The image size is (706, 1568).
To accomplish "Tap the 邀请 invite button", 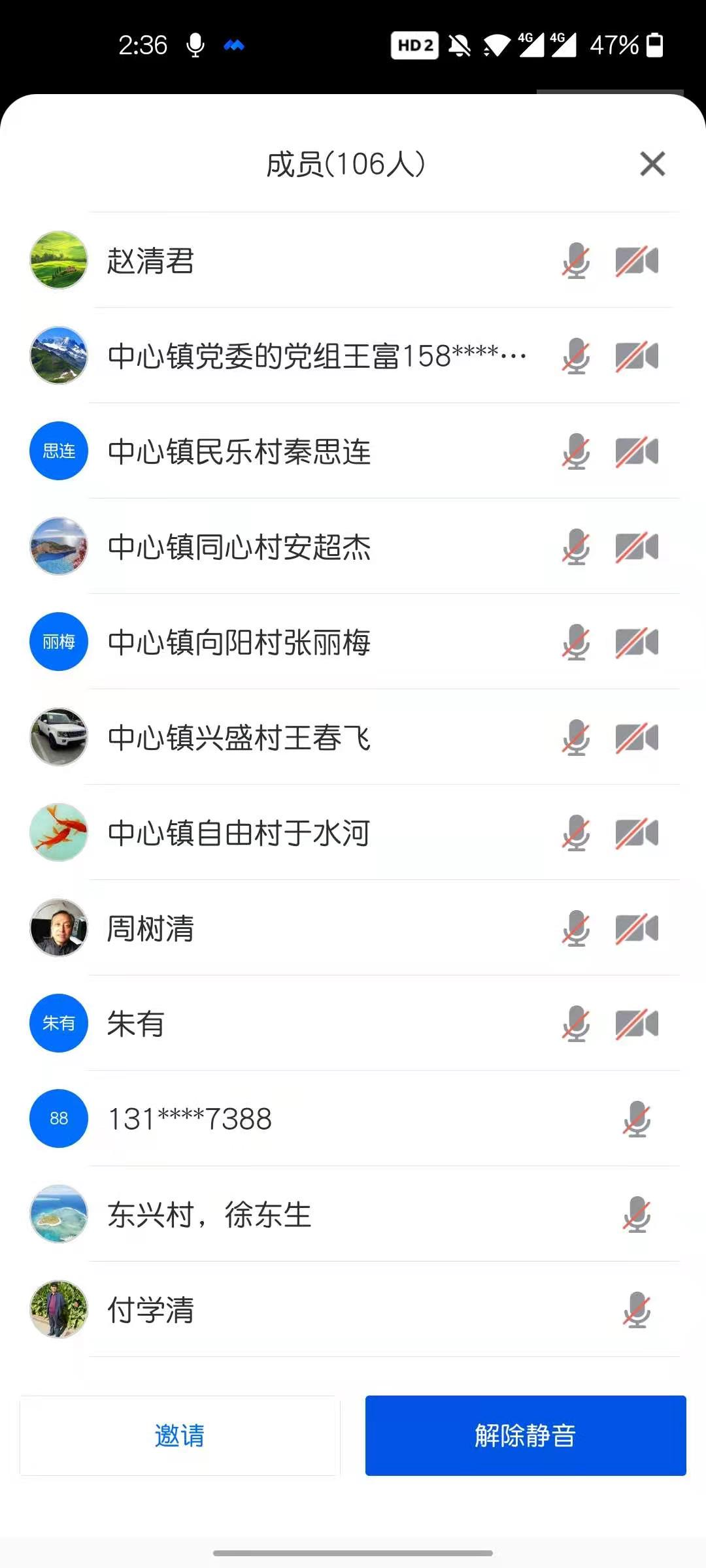I will tap(180, 1435).
